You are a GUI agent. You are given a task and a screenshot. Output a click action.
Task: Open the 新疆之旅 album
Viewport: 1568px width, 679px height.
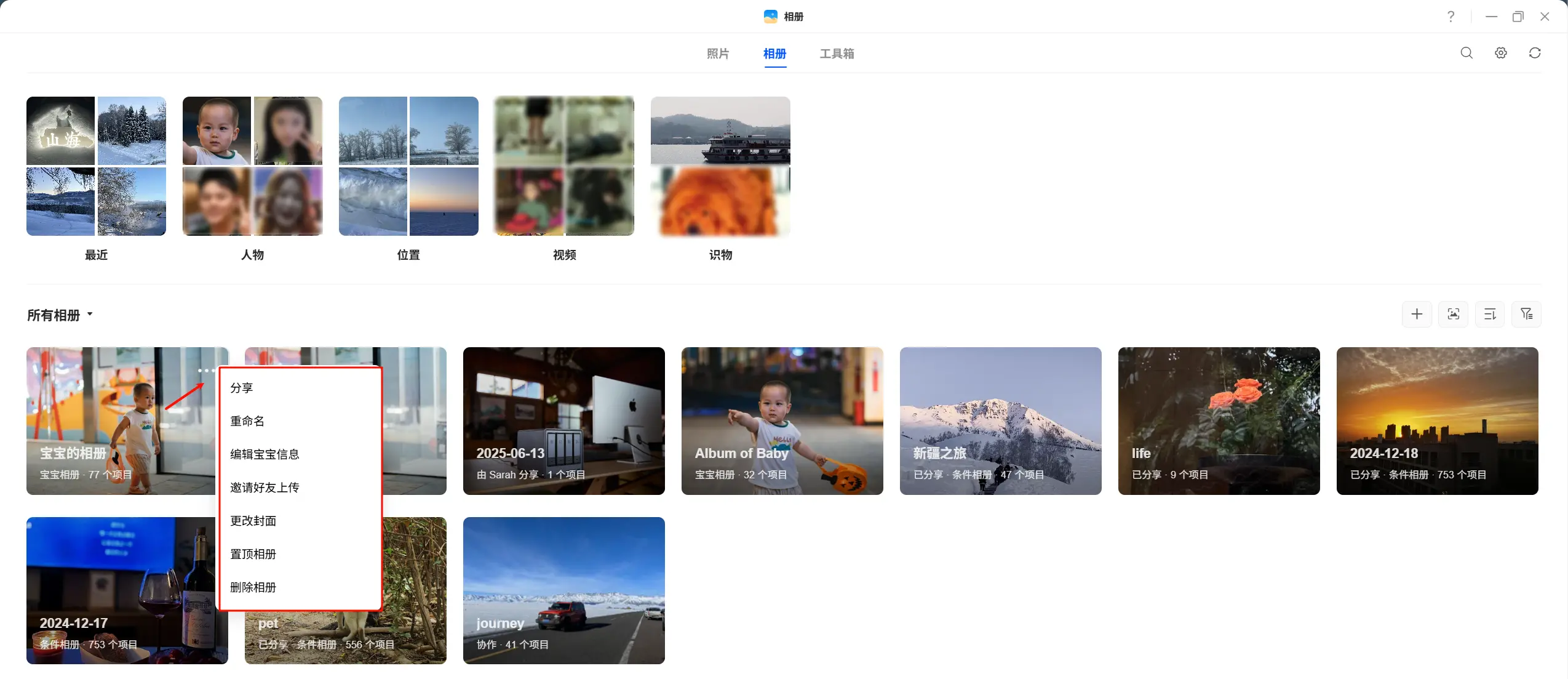coord(1000,421)
